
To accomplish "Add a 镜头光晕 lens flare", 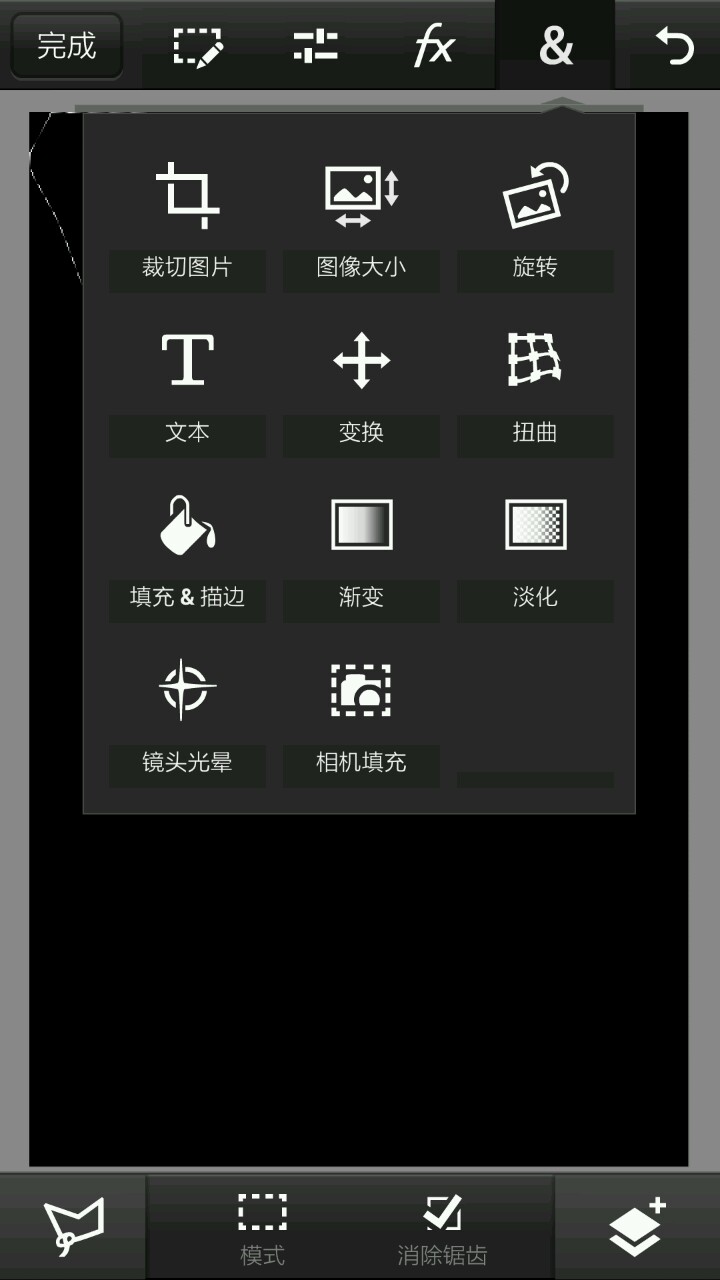I will (187, 715).
